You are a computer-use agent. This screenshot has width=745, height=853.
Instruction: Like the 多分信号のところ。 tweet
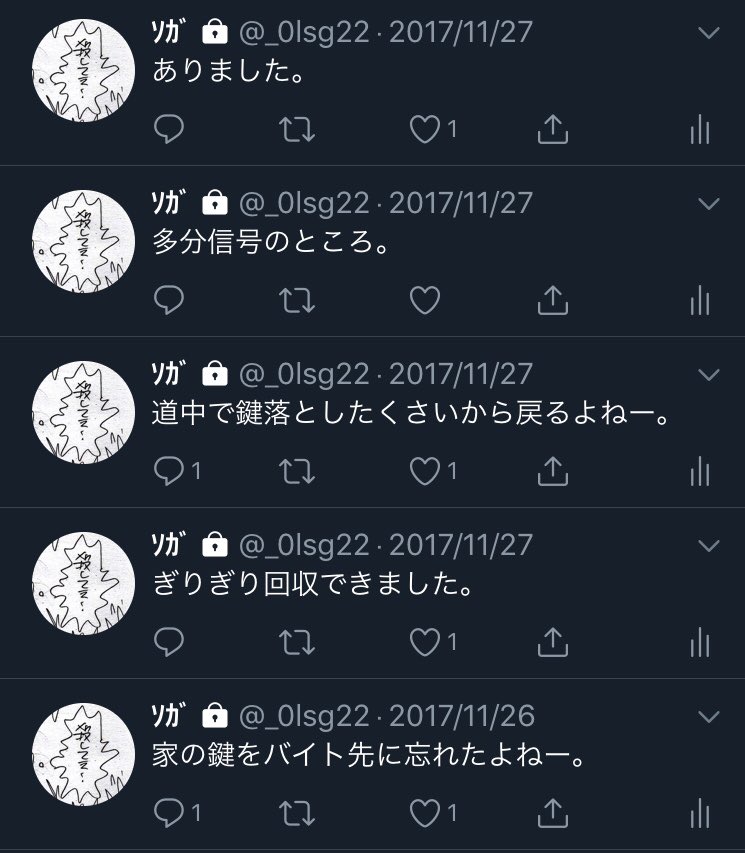click(426, 300)
